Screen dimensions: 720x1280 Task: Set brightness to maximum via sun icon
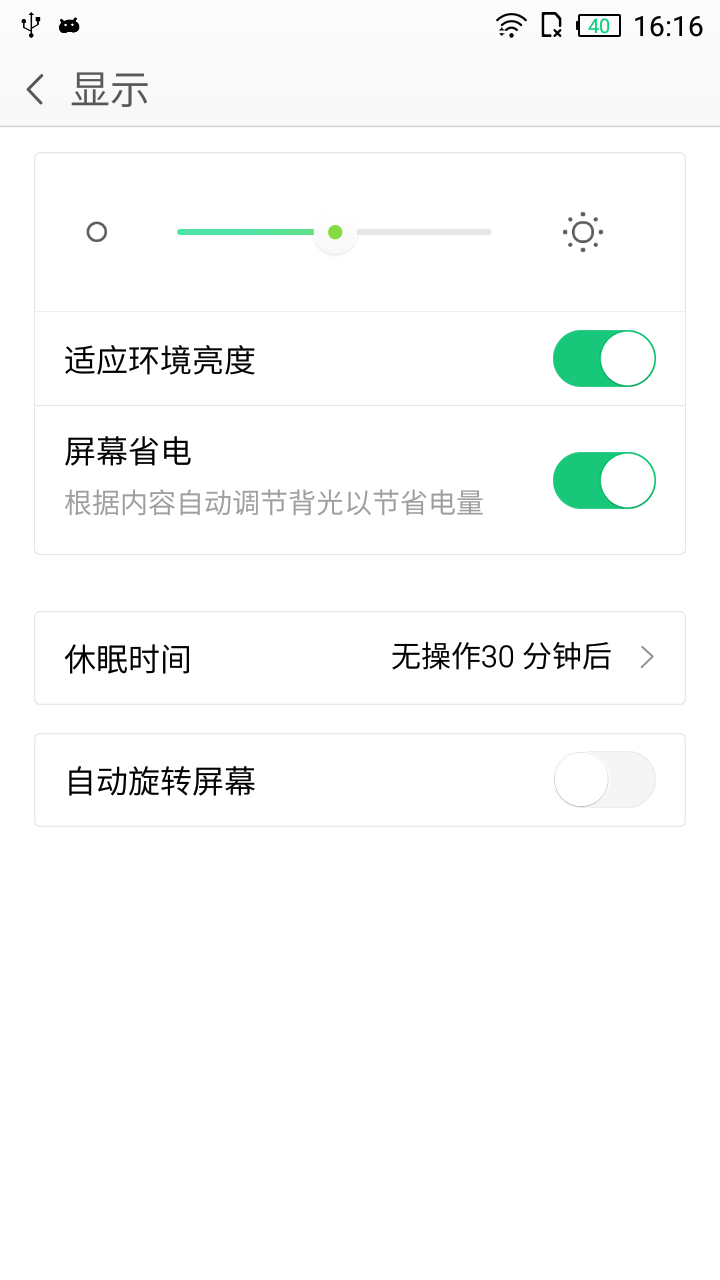(583, 233)
